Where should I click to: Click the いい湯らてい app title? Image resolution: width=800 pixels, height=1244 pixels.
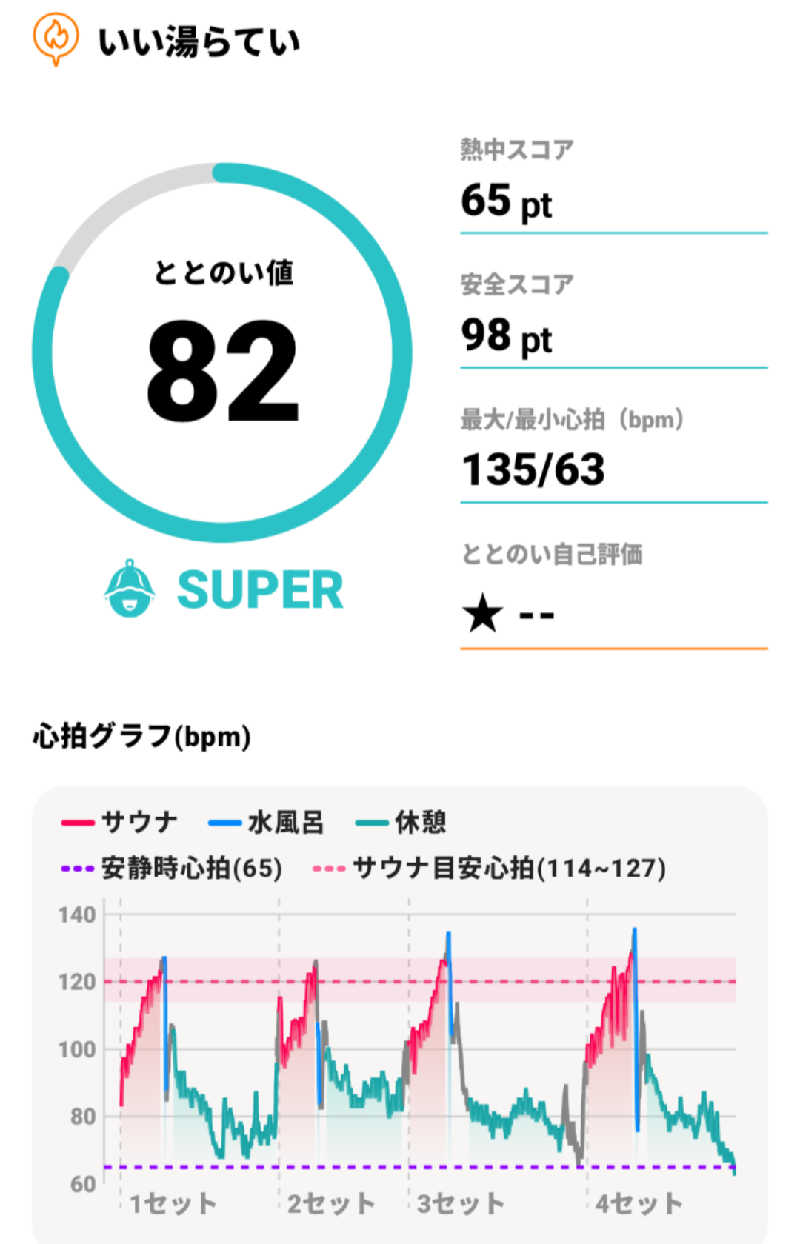pos(201,36)
